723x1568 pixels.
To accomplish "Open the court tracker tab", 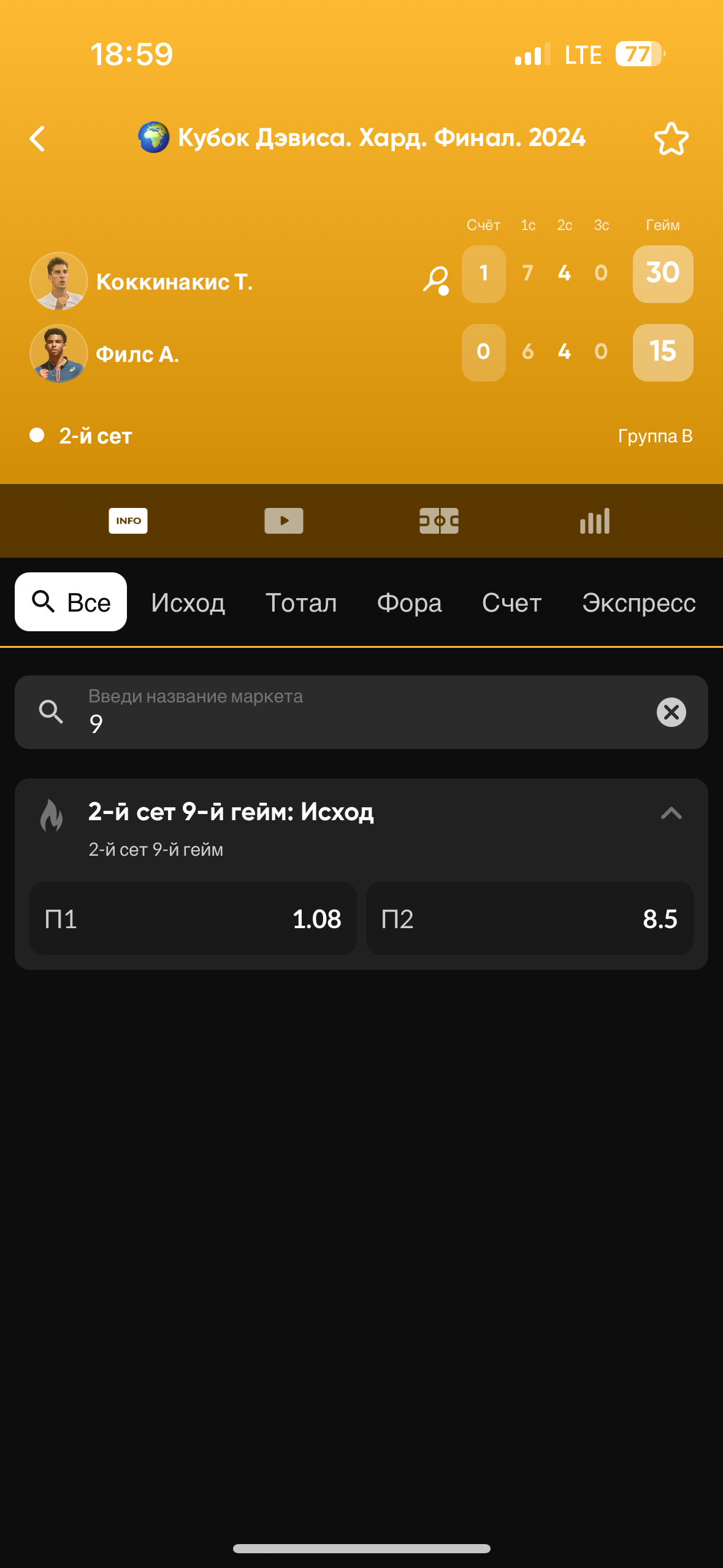I will tap(439, 521).
